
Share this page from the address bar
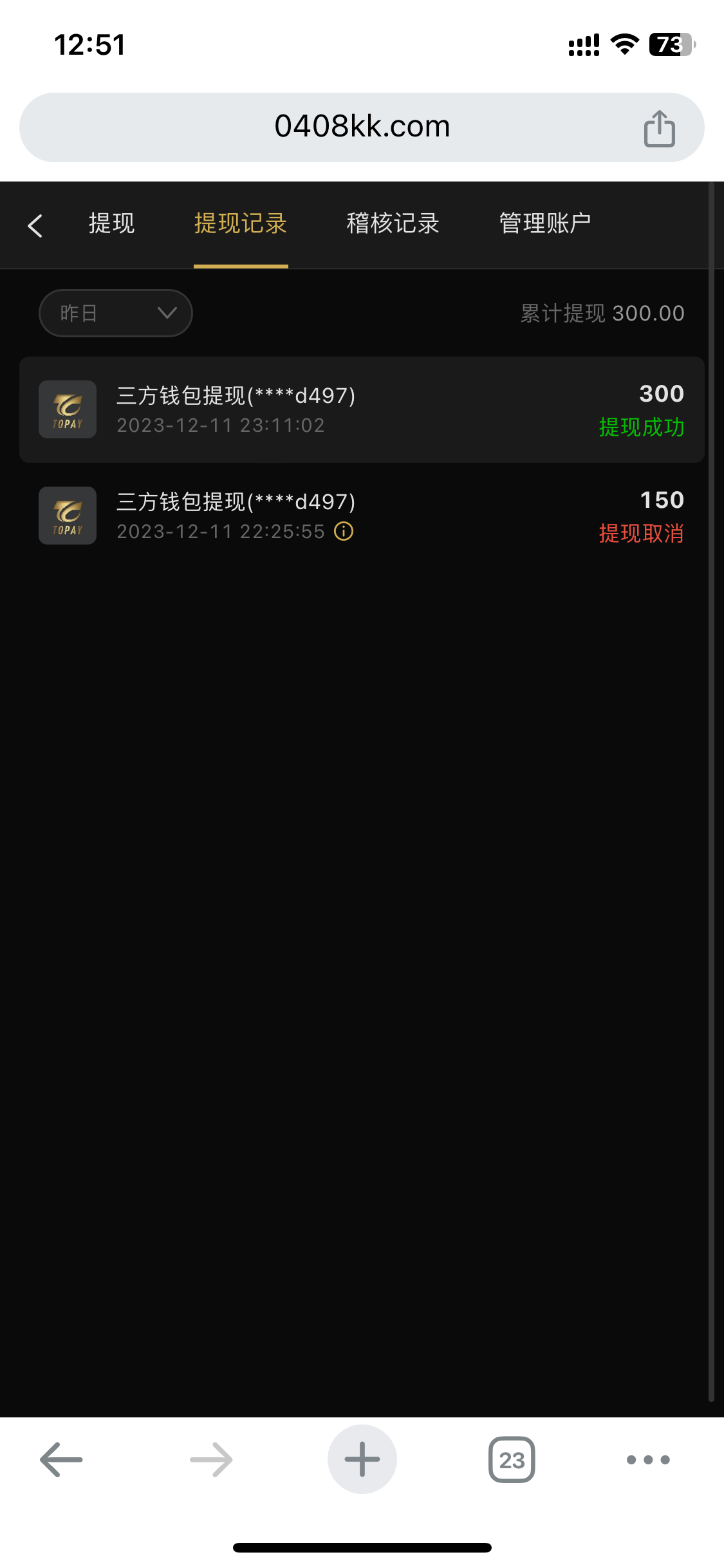(659, 129)
